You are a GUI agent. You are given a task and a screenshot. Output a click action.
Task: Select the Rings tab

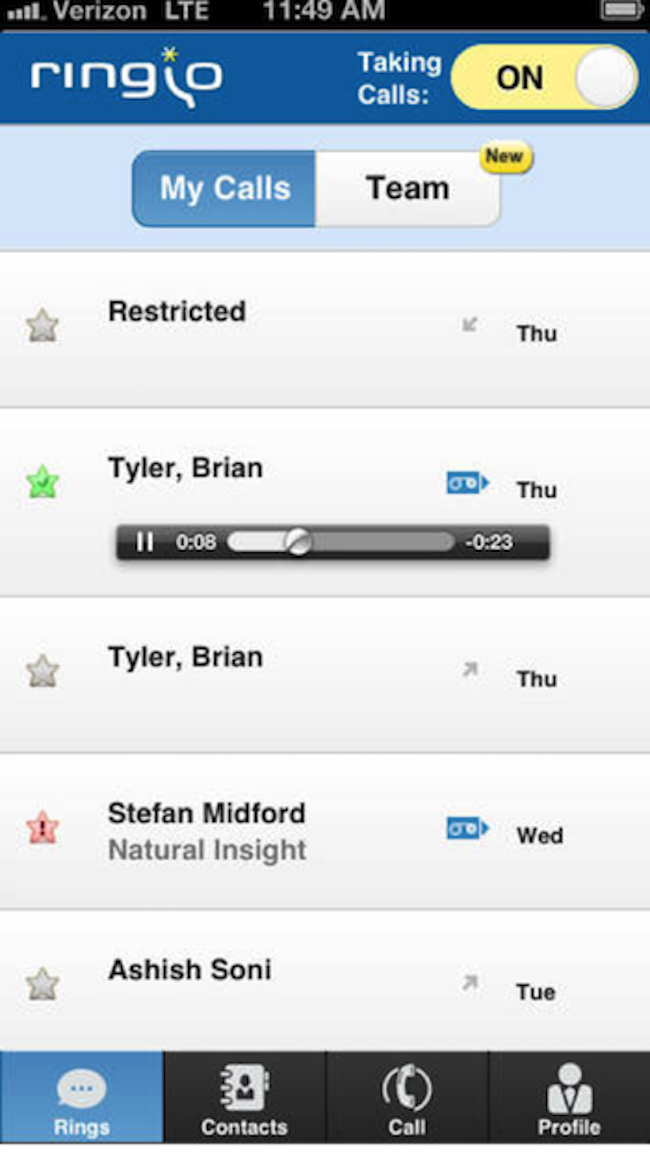point(82,1098)
